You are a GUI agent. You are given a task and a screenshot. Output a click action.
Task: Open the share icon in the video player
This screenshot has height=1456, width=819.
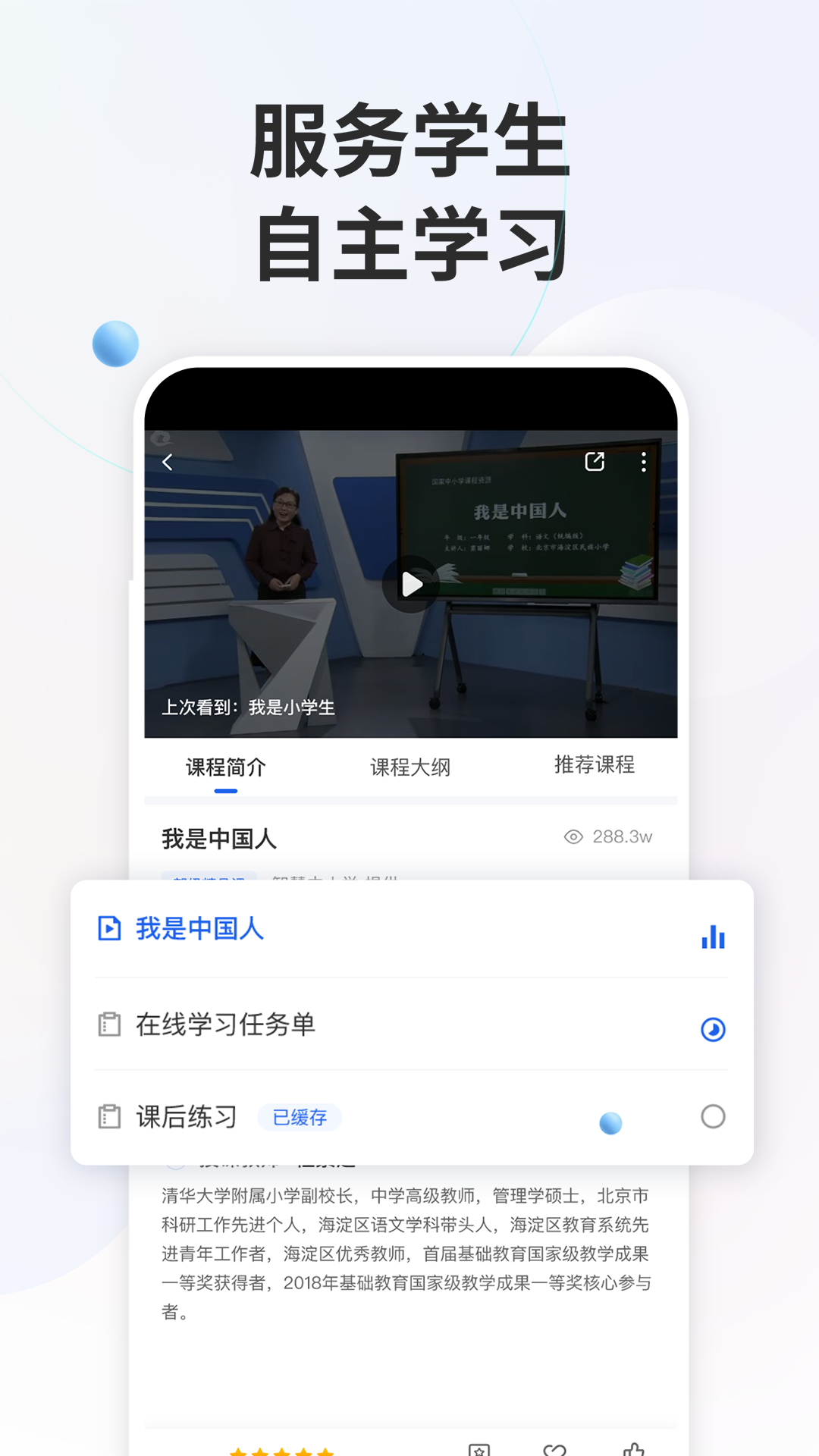pyautogui.click(x=595, y=463)
